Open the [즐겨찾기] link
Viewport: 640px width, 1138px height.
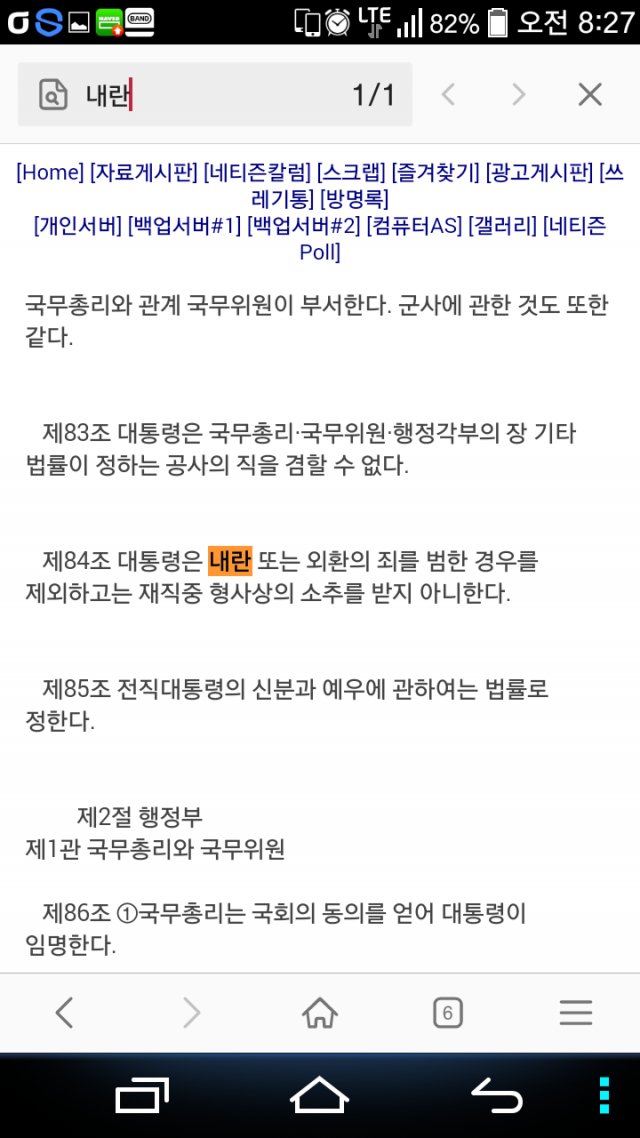435,172
